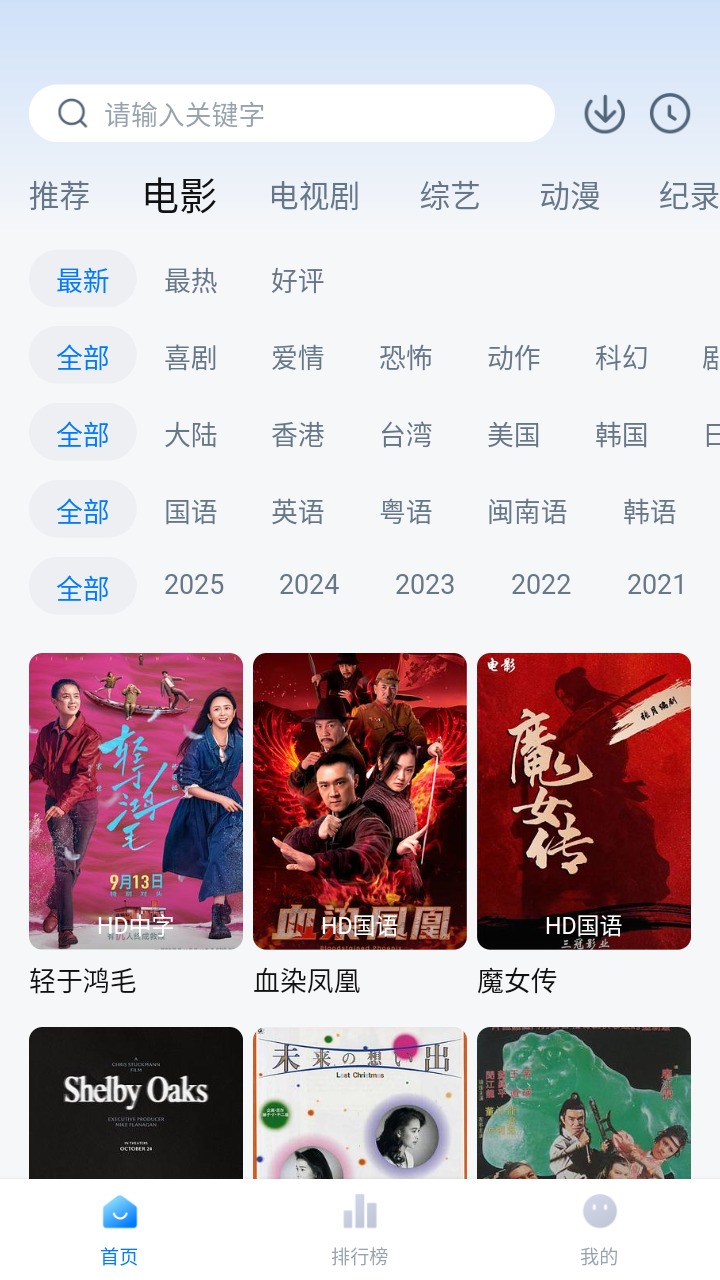Select the 2024 year filter
720x1280 pixels.
(x=309, y=584)
